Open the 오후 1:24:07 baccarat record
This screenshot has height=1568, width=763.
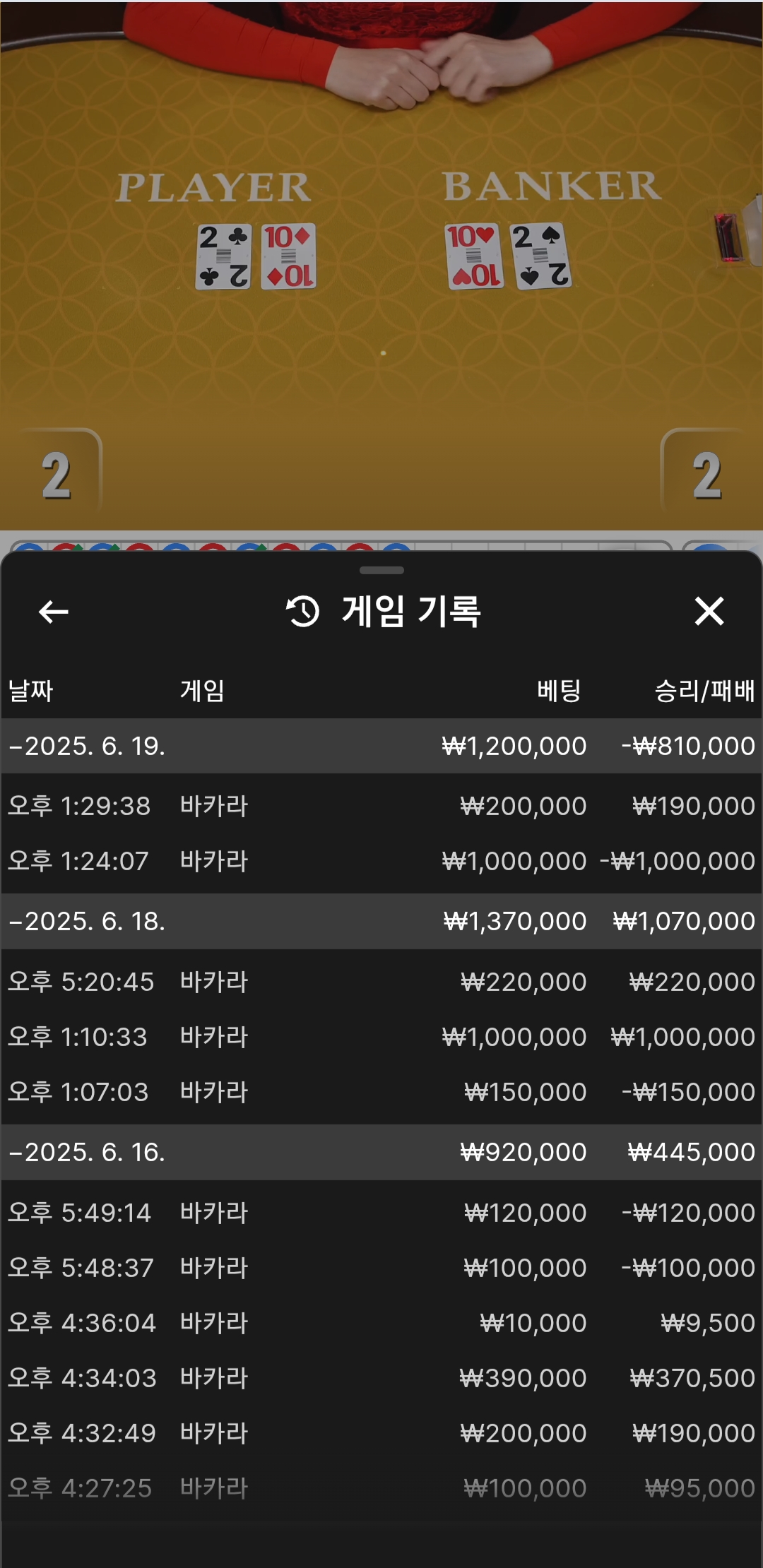click(x=381, y=861)
